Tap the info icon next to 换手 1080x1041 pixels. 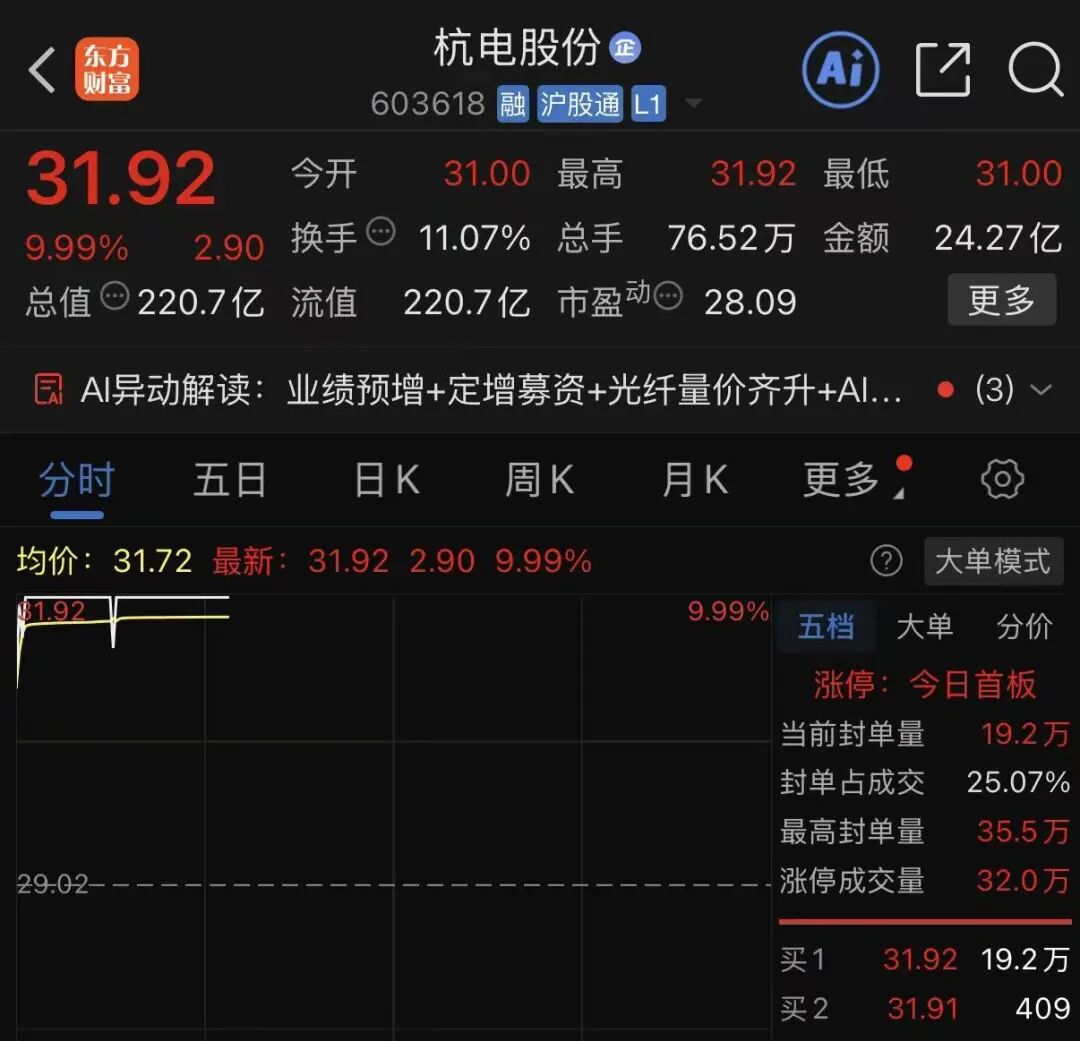pos(381,231)
